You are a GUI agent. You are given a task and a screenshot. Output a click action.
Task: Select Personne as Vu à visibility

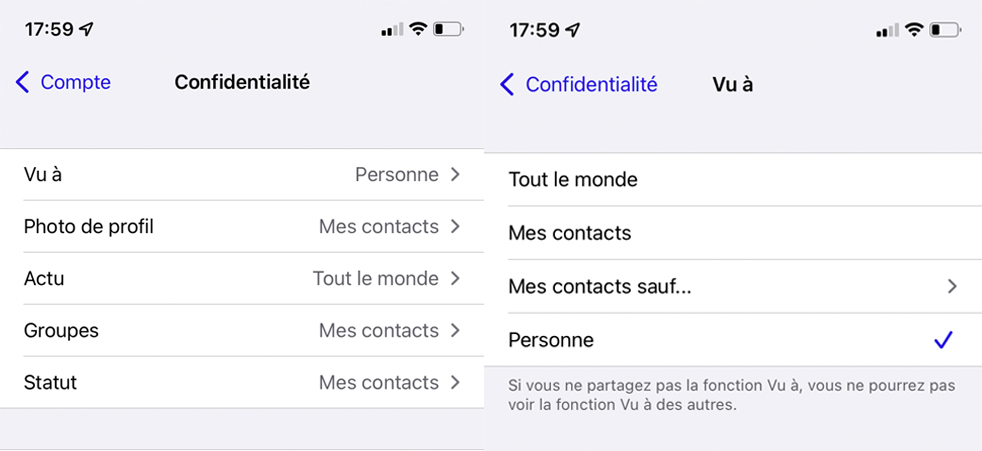pos(732,341)
